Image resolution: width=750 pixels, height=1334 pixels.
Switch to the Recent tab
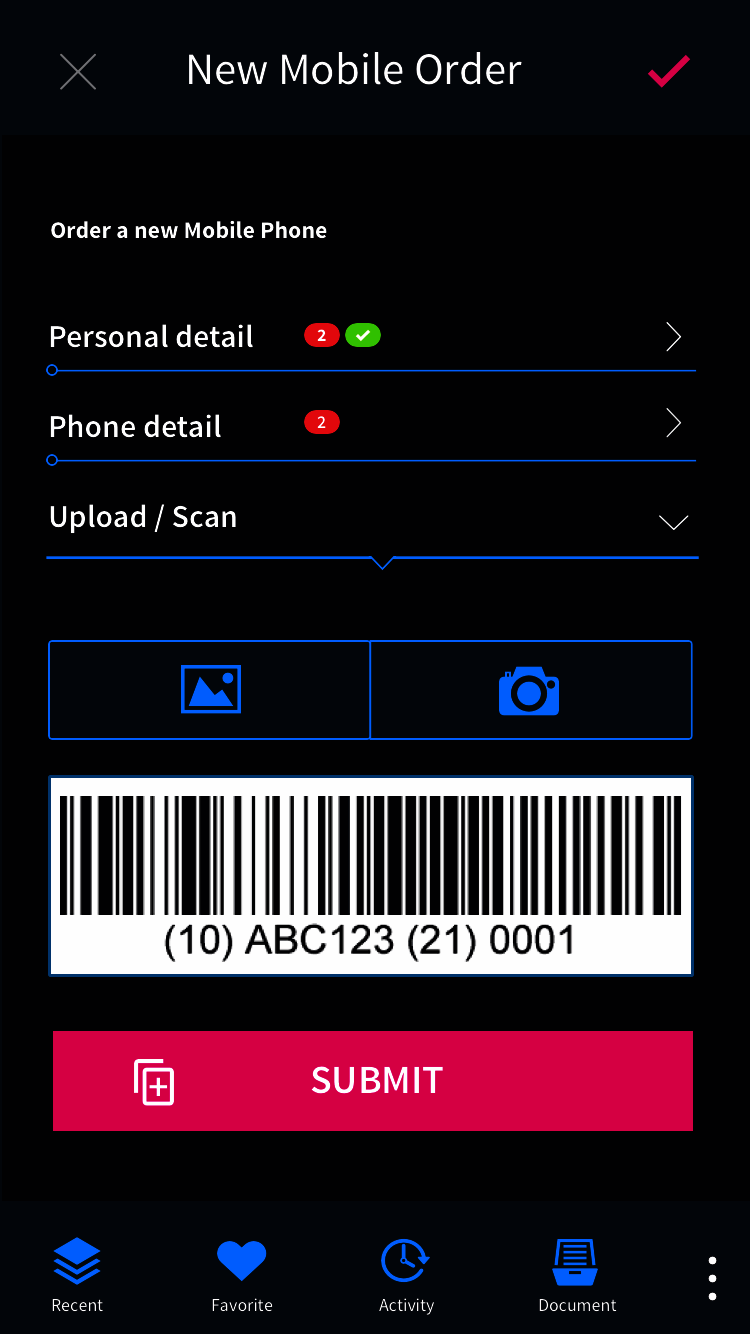[x=77, y=1274]
